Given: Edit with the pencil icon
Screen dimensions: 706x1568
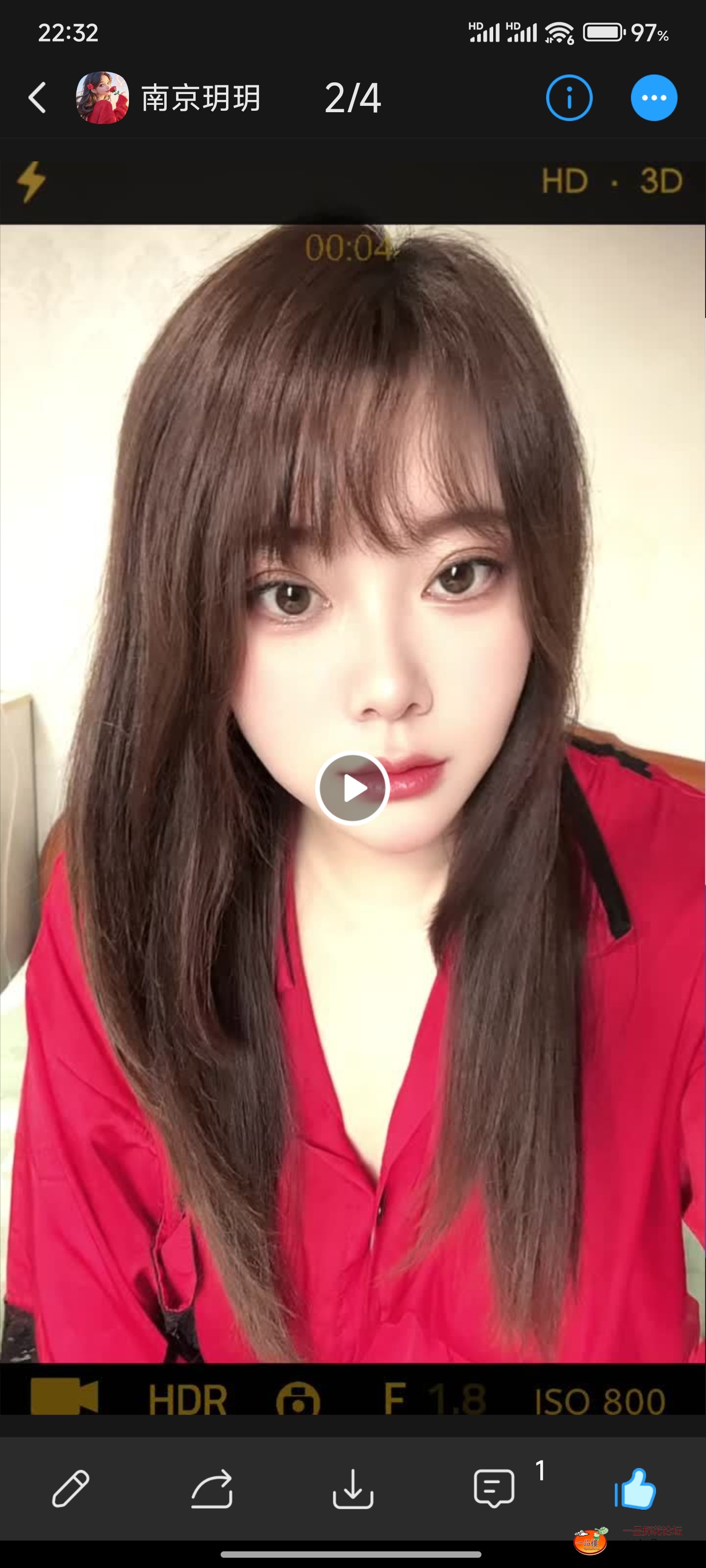Looking at the screenshot, I should tap(71, 1489).
